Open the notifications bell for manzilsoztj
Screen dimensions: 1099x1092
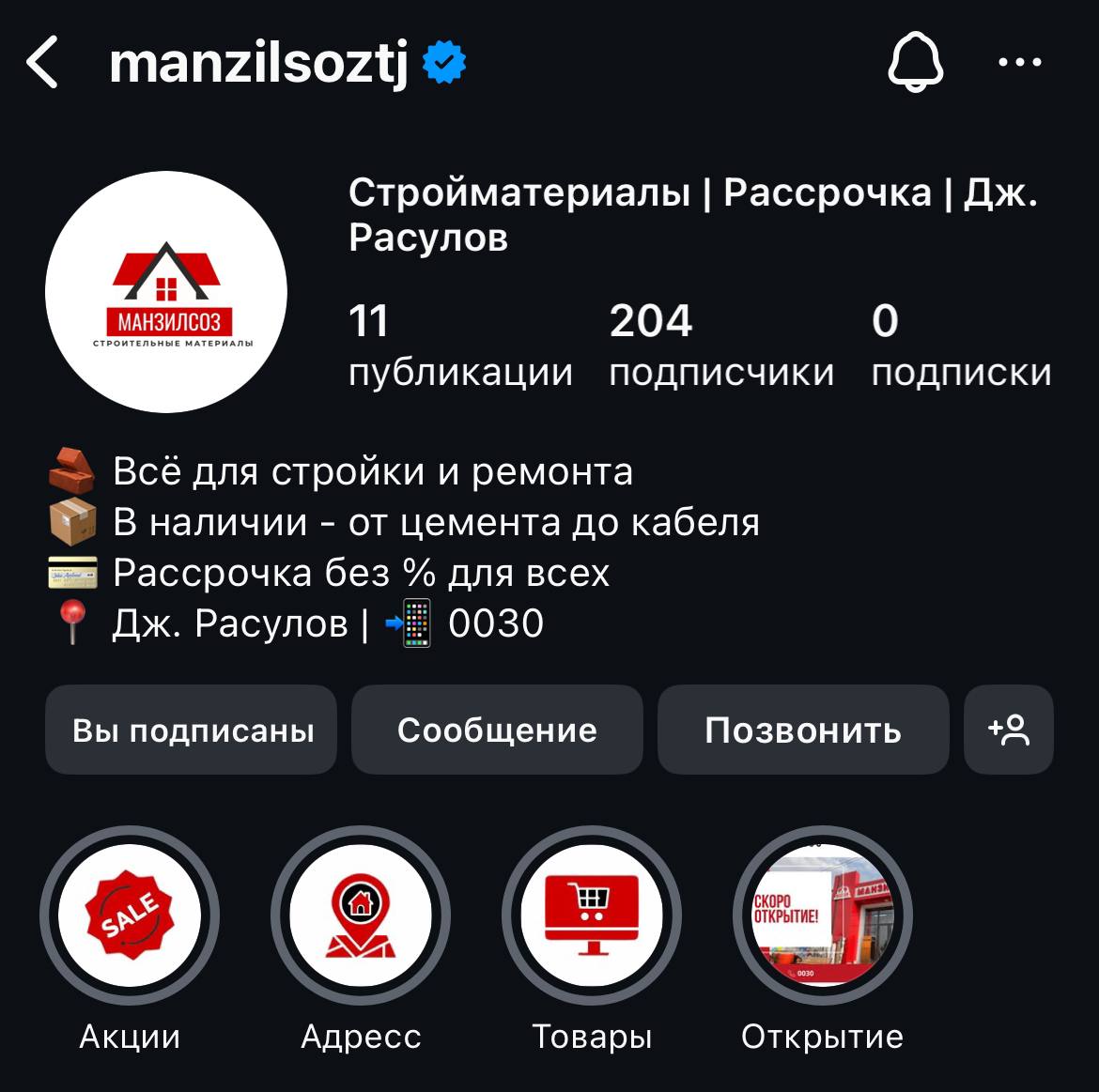coord(915,63)
